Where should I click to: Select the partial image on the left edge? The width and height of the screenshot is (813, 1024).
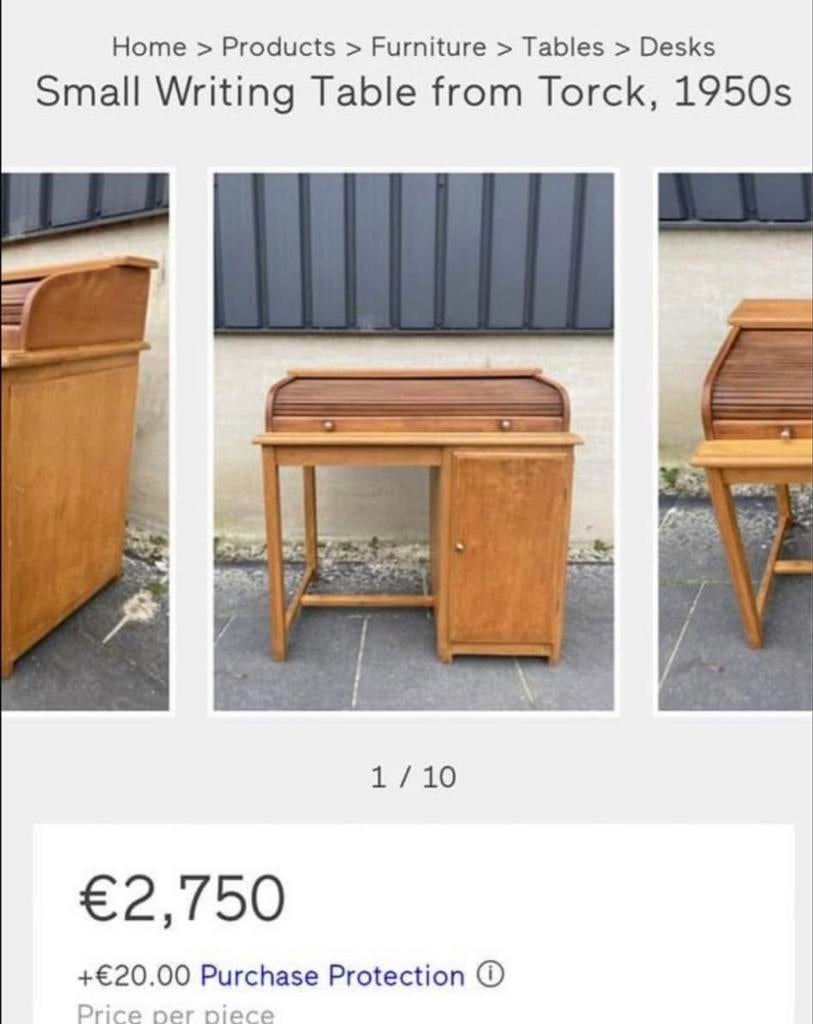(85, 440)
